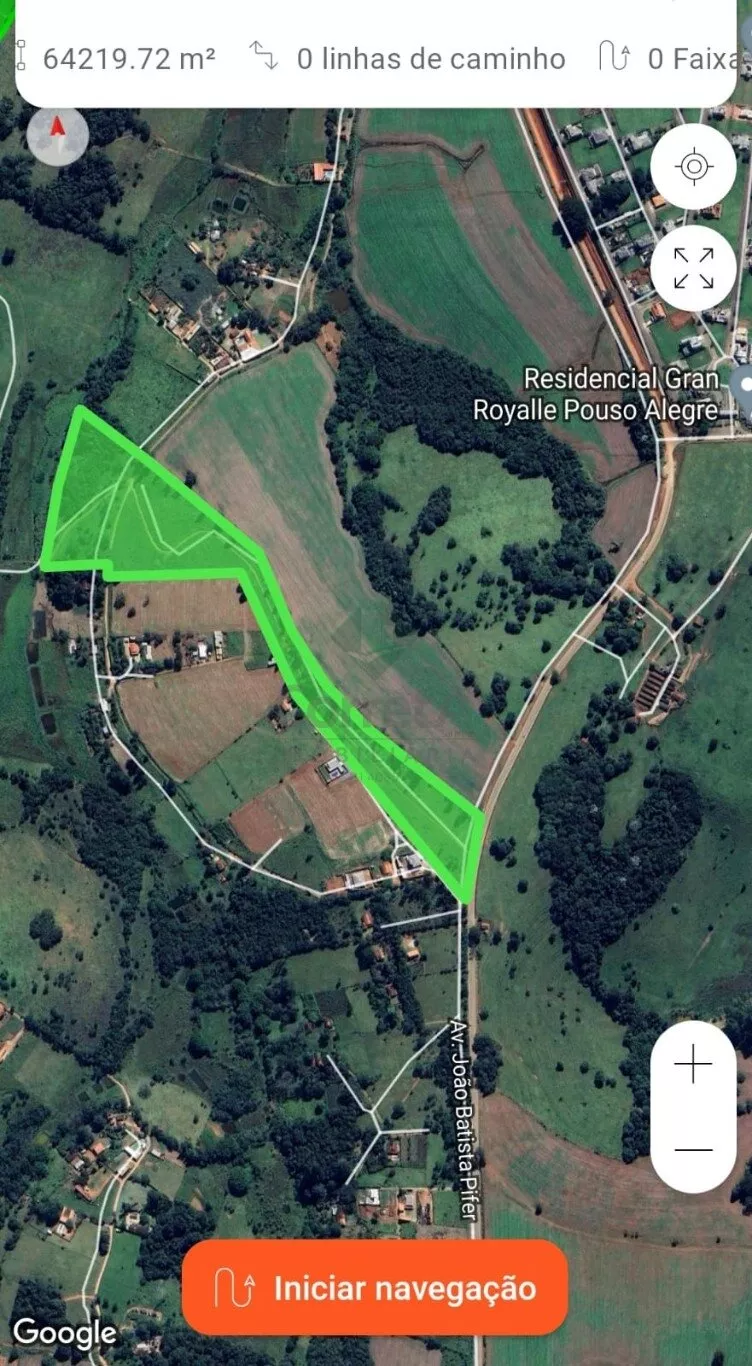Expand map to fullscreen
752x1366 pixels.
(693, 268)
